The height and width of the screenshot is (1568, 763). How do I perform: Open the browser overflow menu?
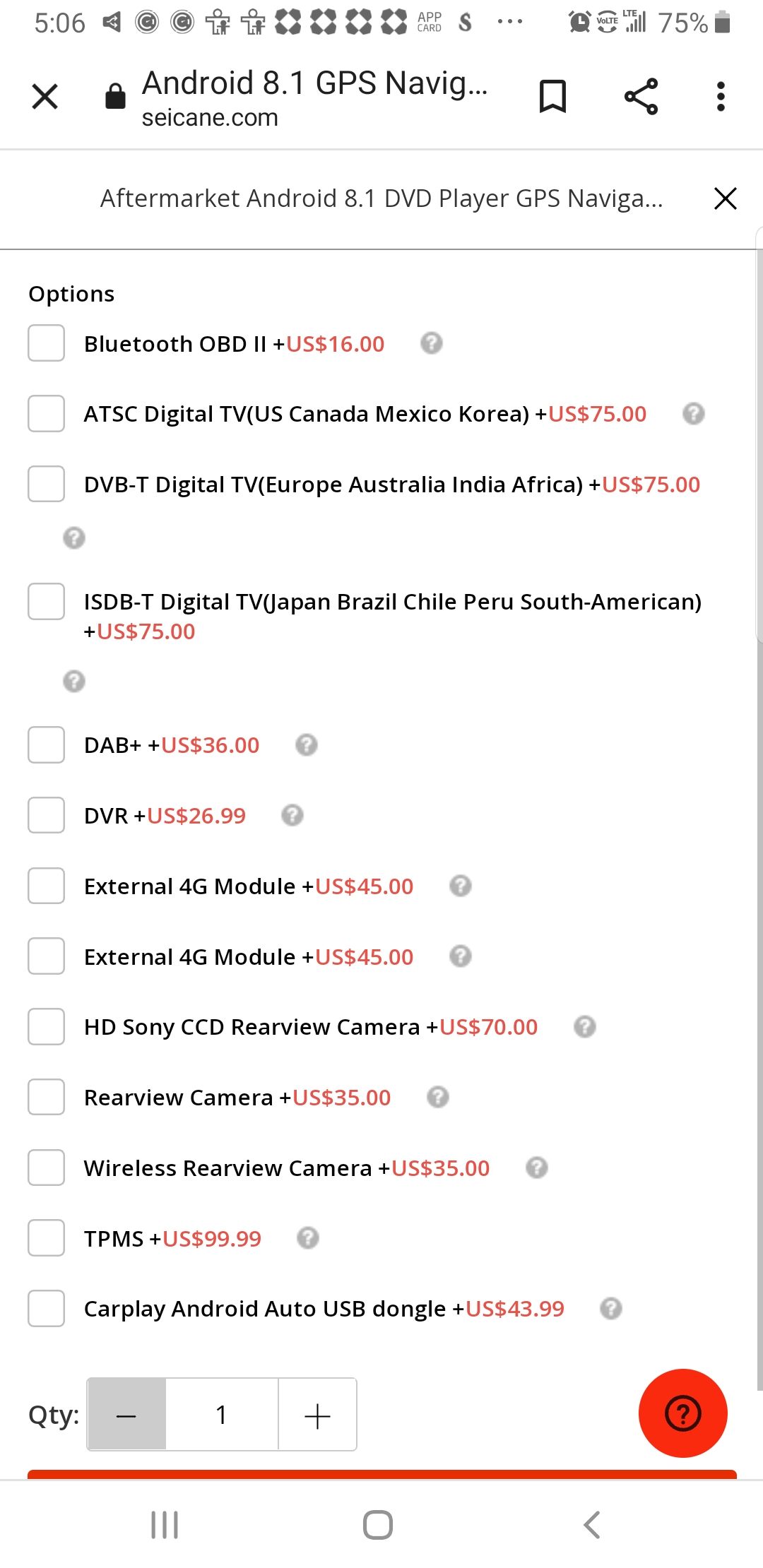coord(721,97)
